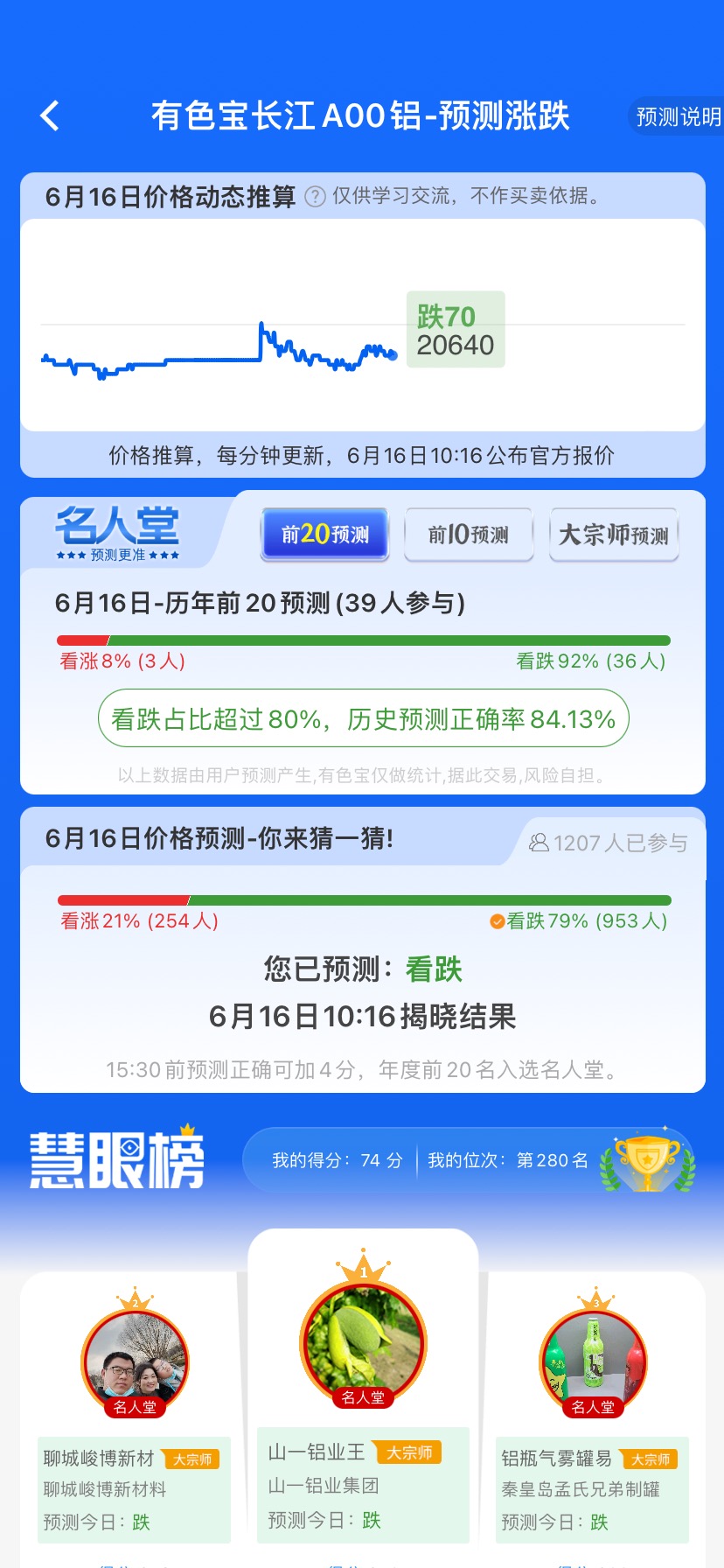Tap the question mark help icon

pyautogui.click(x=315, y=197)
